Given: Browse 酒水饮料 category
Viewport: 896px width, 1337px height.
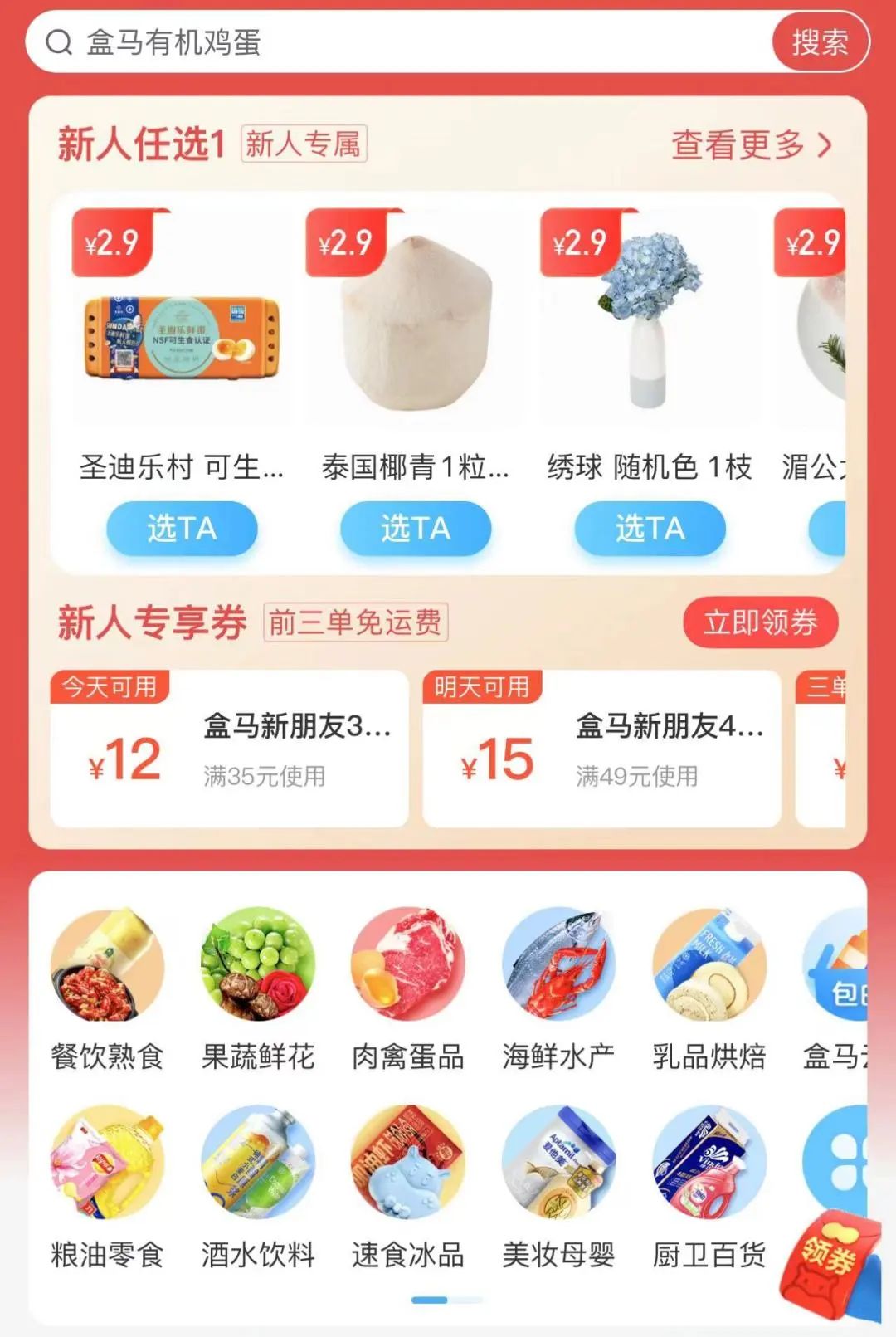Looking at the screenshot, I should tap(258, 1185).
